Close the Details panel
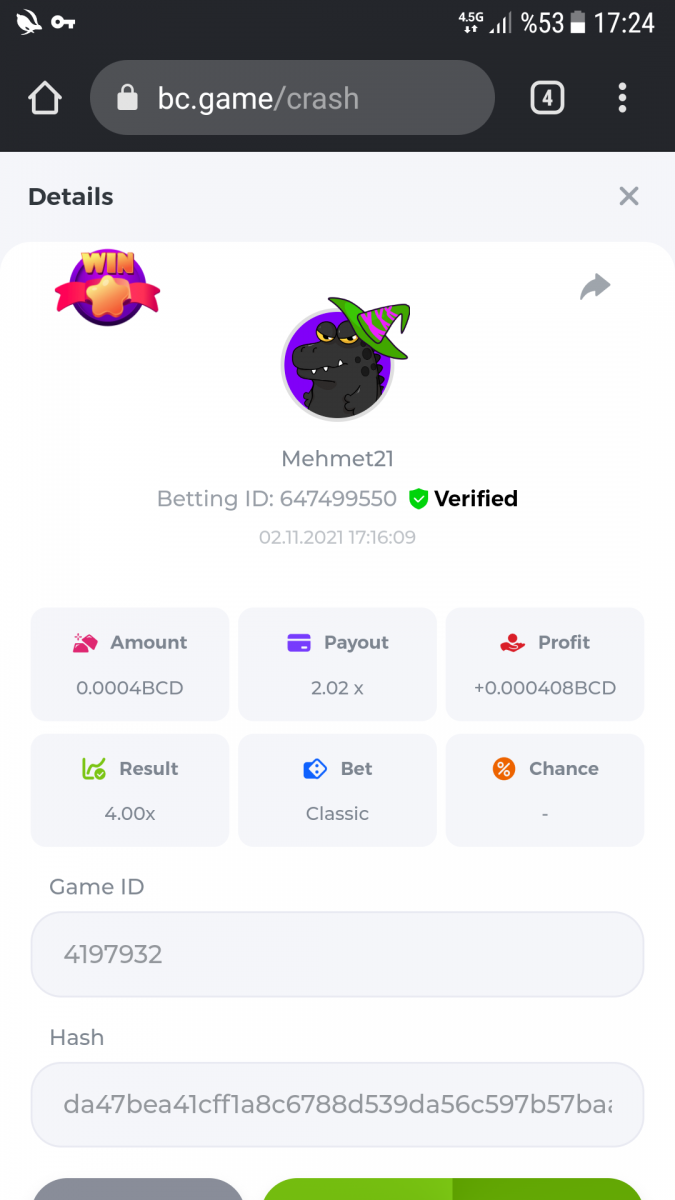This screenshot has width=675, height=1200. coord(628,196)
